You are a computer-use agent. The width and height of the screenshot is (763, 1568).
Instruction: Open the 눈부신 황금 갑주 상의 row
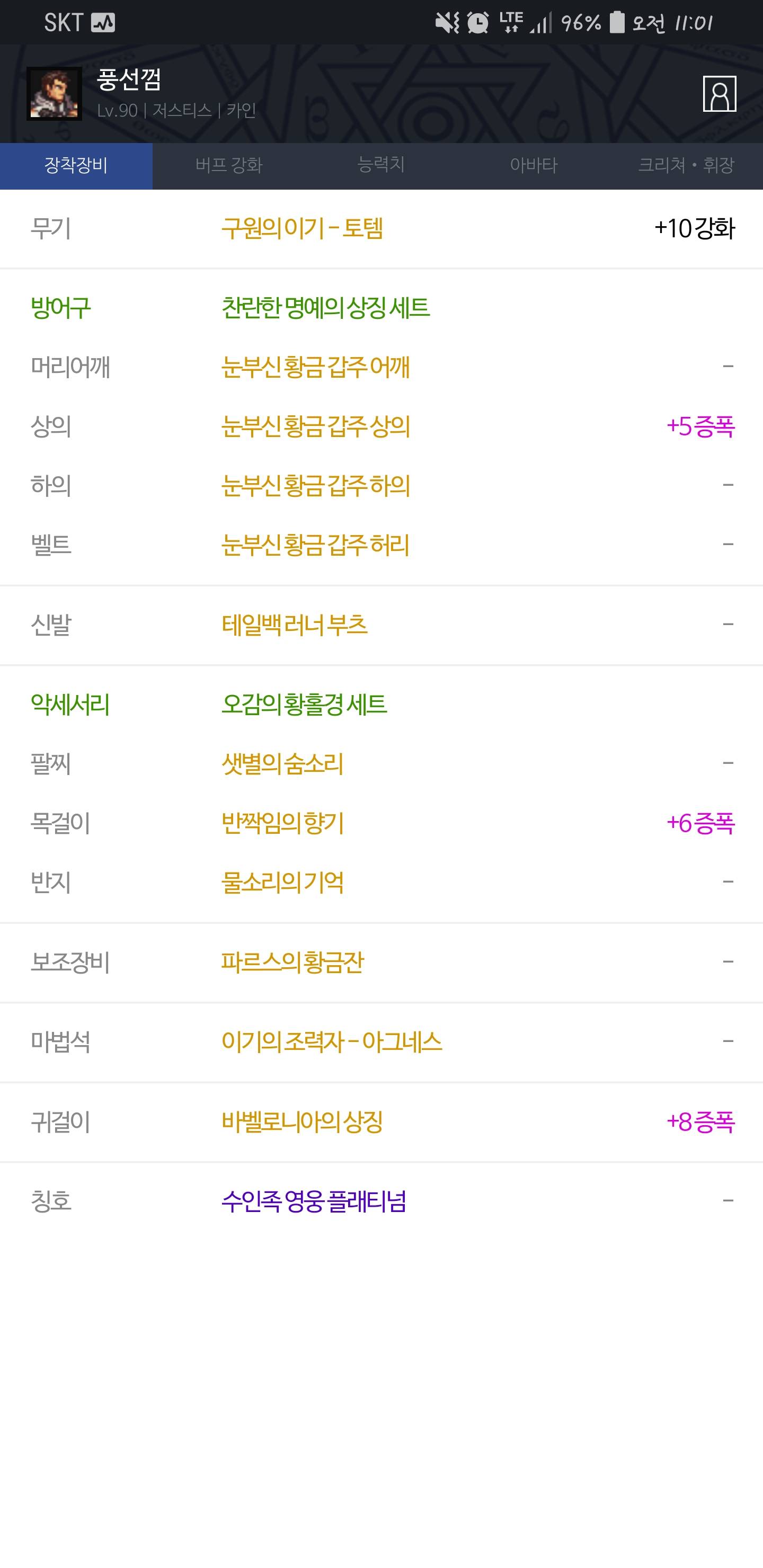tap(381, 426)
